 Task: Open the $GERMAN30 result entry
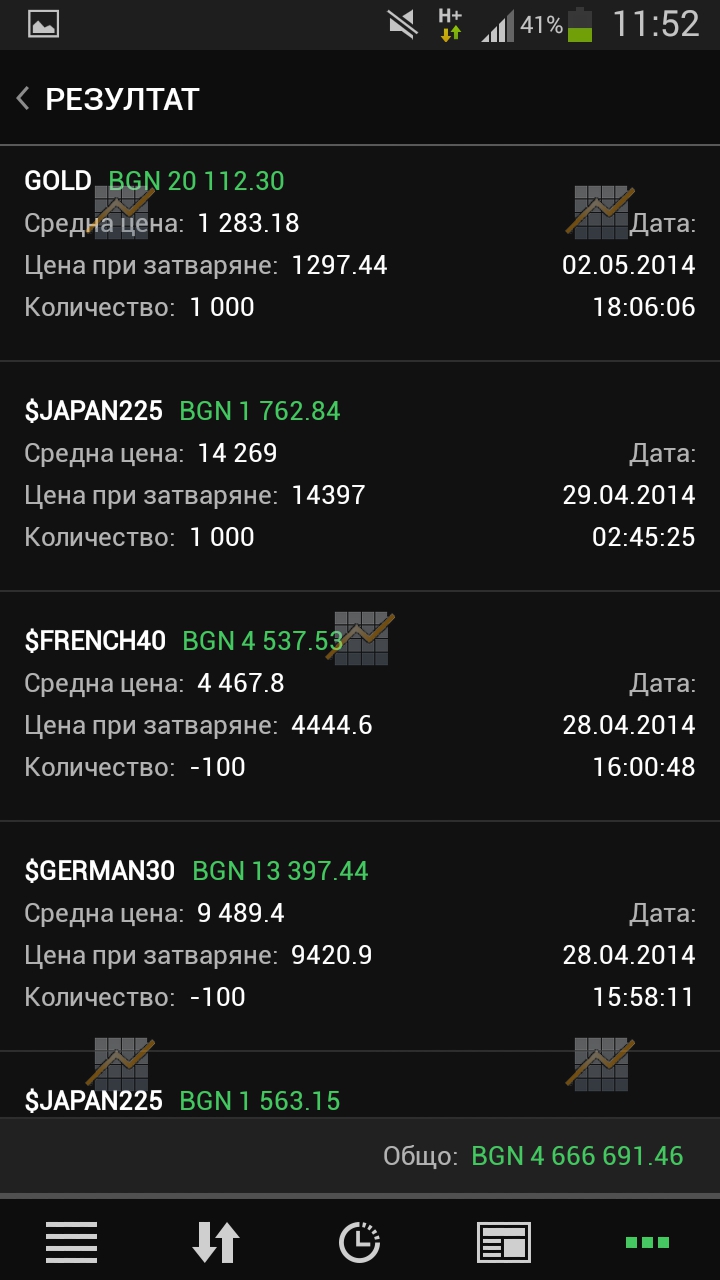tap(360, 936)
